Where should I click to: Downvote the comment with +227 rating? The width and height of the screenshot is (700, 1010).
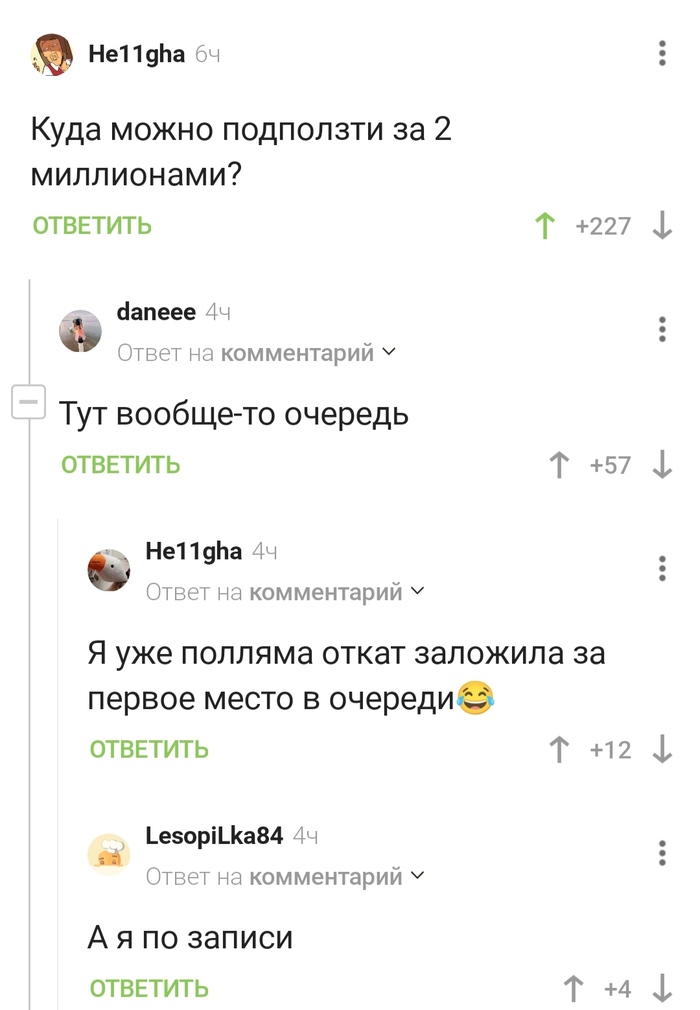[x=662, y=226]
